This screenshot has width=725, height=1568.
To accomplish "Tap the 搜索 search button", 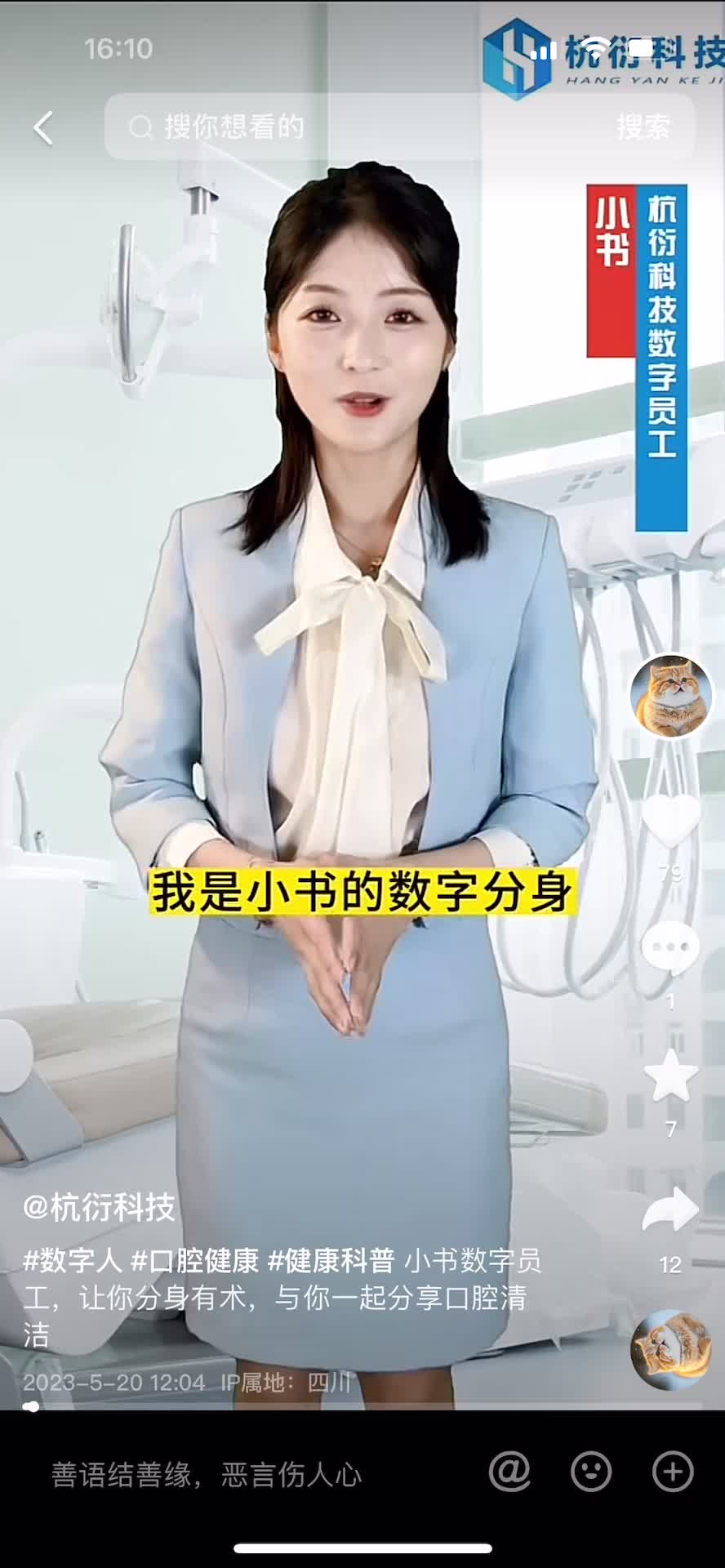I will tap(642, 127).
